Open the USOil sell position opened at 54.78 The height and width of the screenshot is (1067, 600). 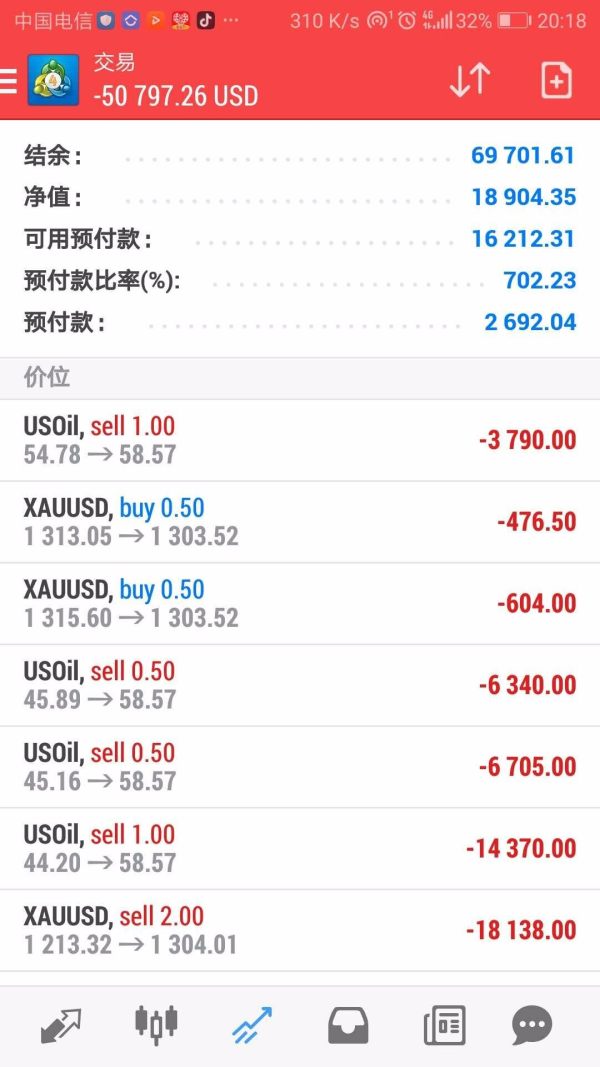click(300, 440)
